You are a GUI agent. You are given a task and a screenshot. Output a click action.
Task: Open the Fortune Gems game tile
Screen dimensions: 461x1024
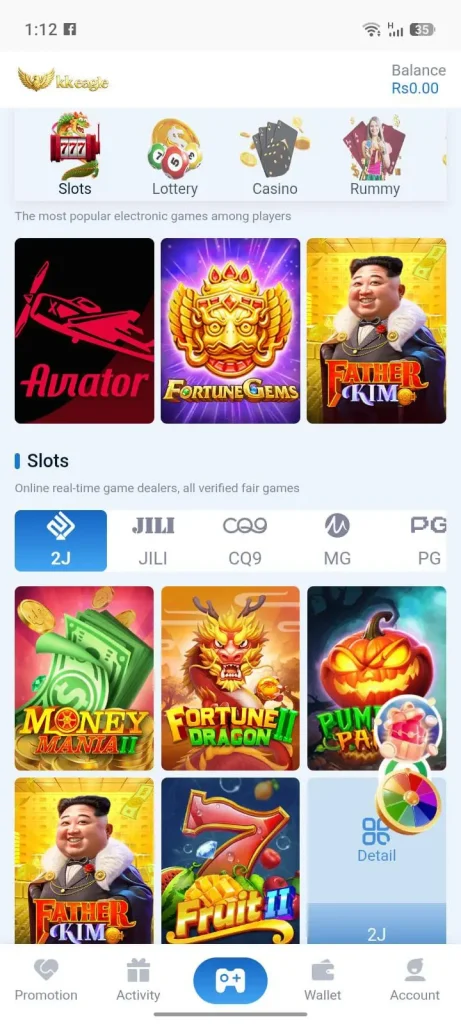(x=230, y=330)
